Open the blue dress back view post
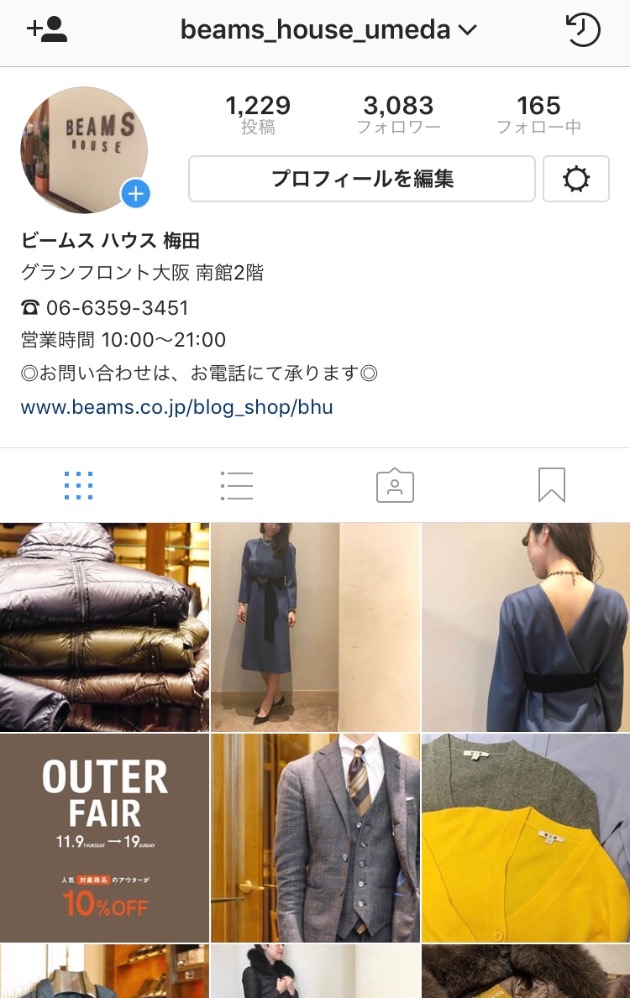The image size is (630, 998). (526, 627)
